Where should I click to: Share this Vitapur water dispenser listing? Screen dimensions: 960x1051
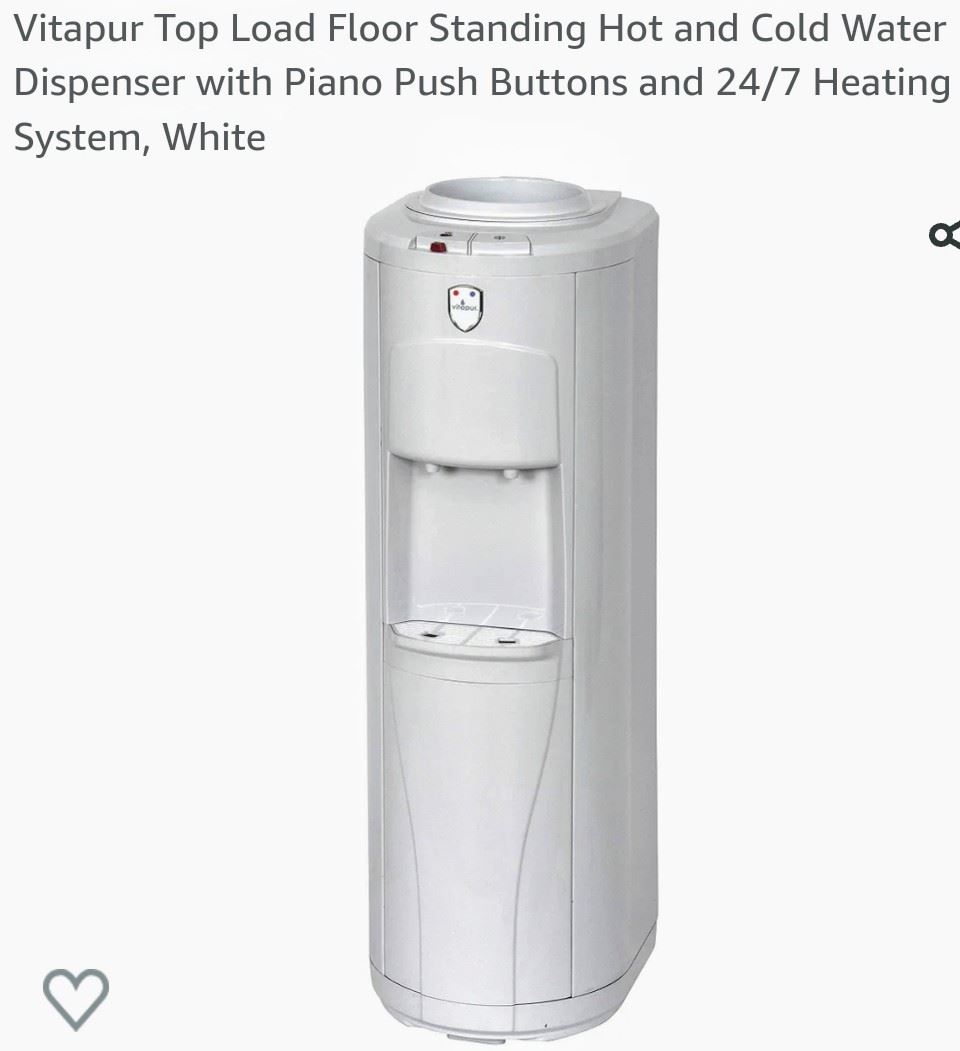point(944,235)
